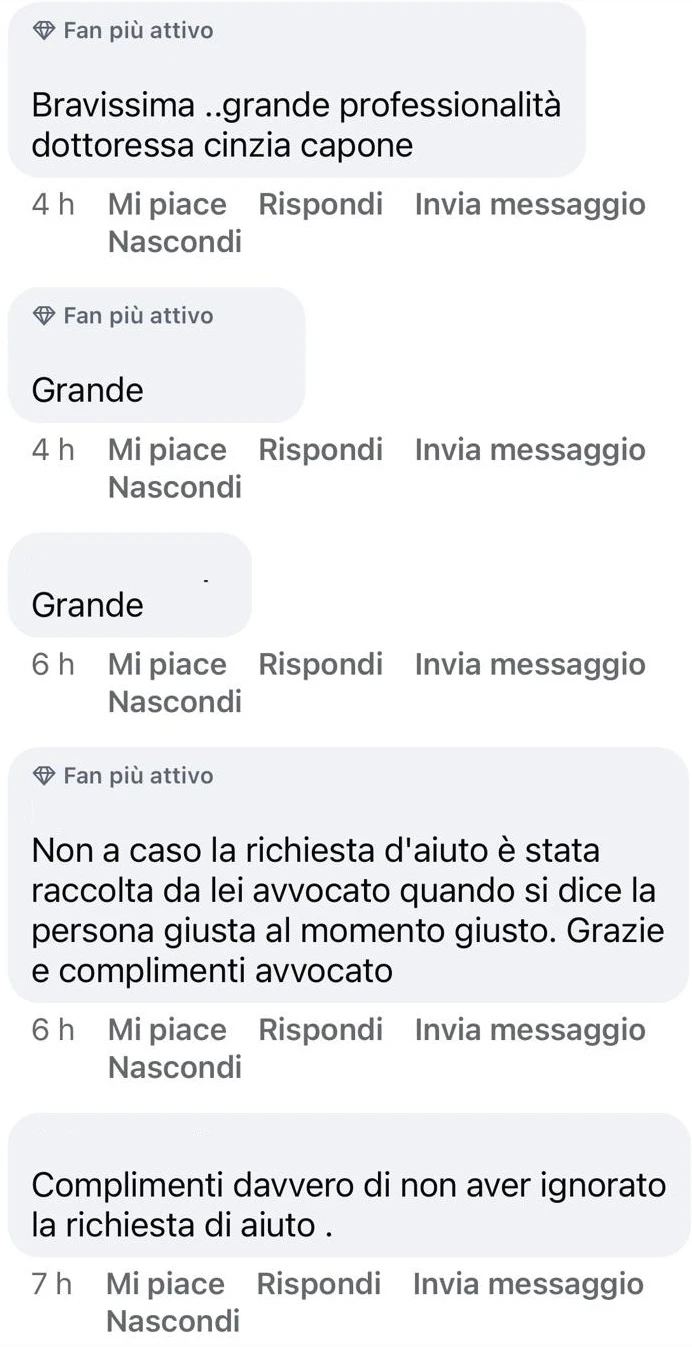Like the "Grande" comment posted 6 h ago
The width and height of the screenshot is (692, 1347).
(x=167, y=665)
